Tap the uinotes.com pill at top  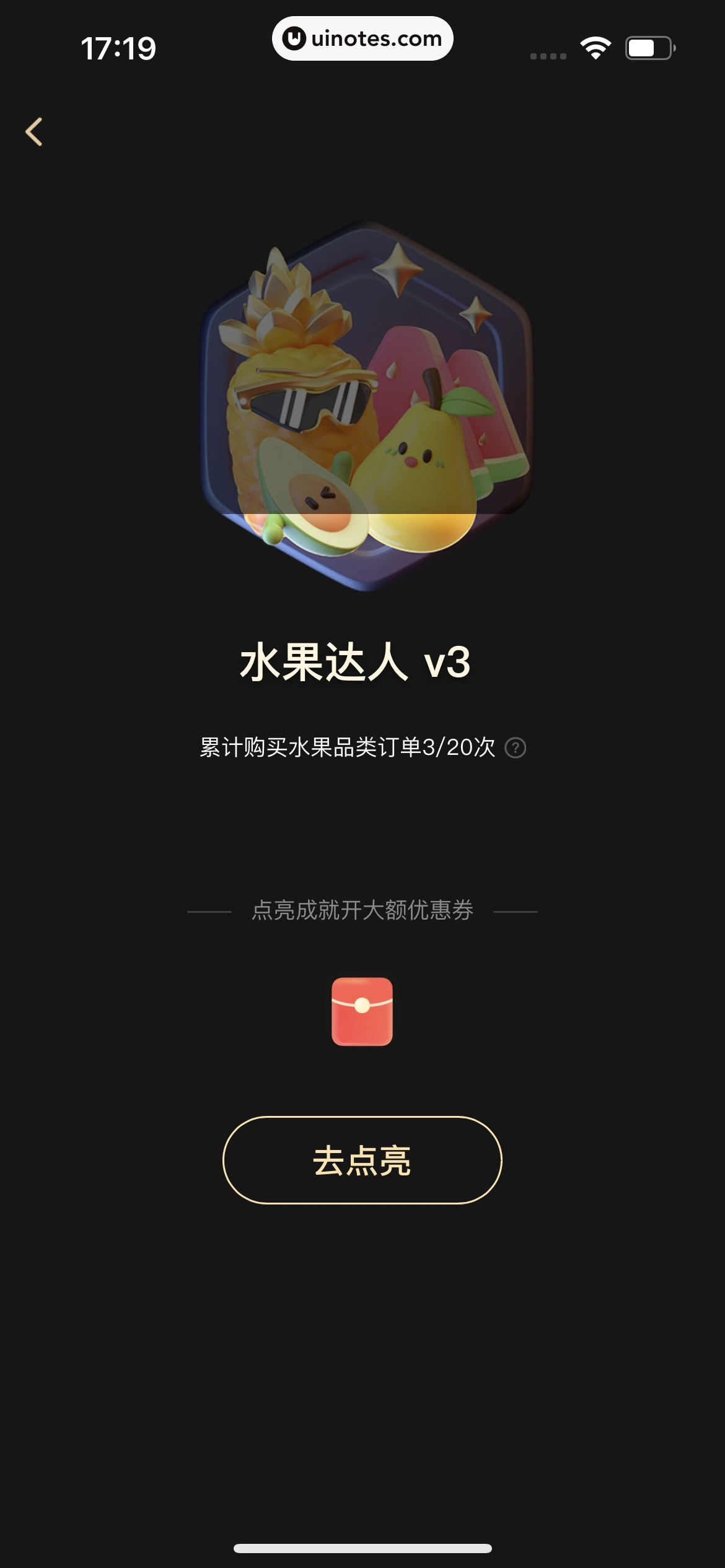click(362, 38)
